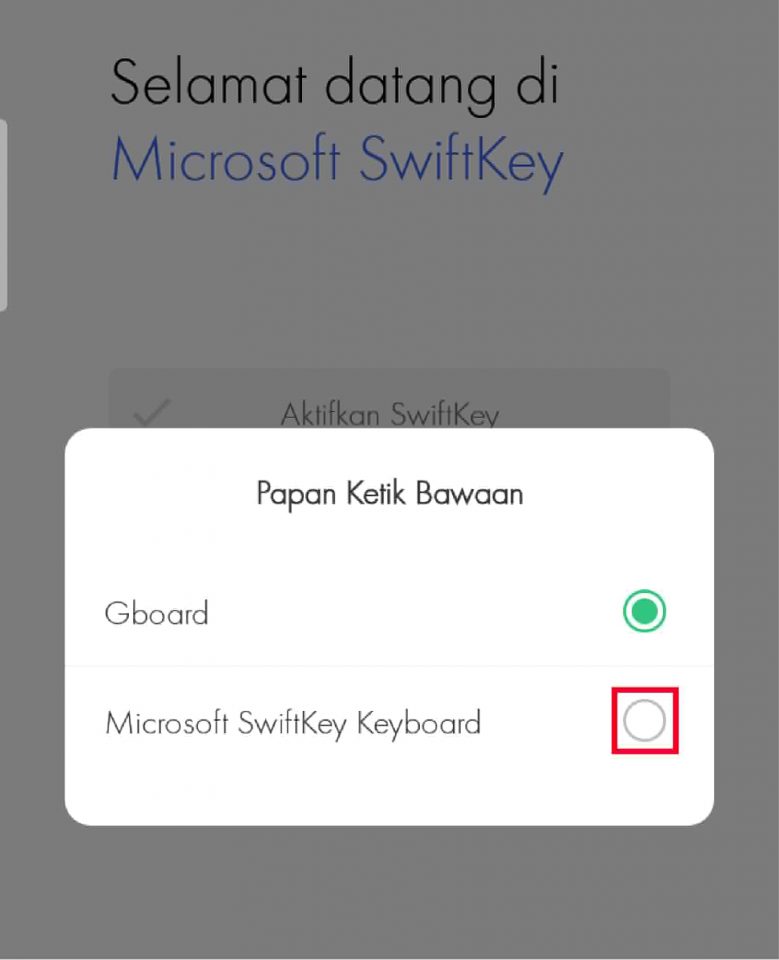Select Microsoft SwiftKey Keyboard radio option

644,721
